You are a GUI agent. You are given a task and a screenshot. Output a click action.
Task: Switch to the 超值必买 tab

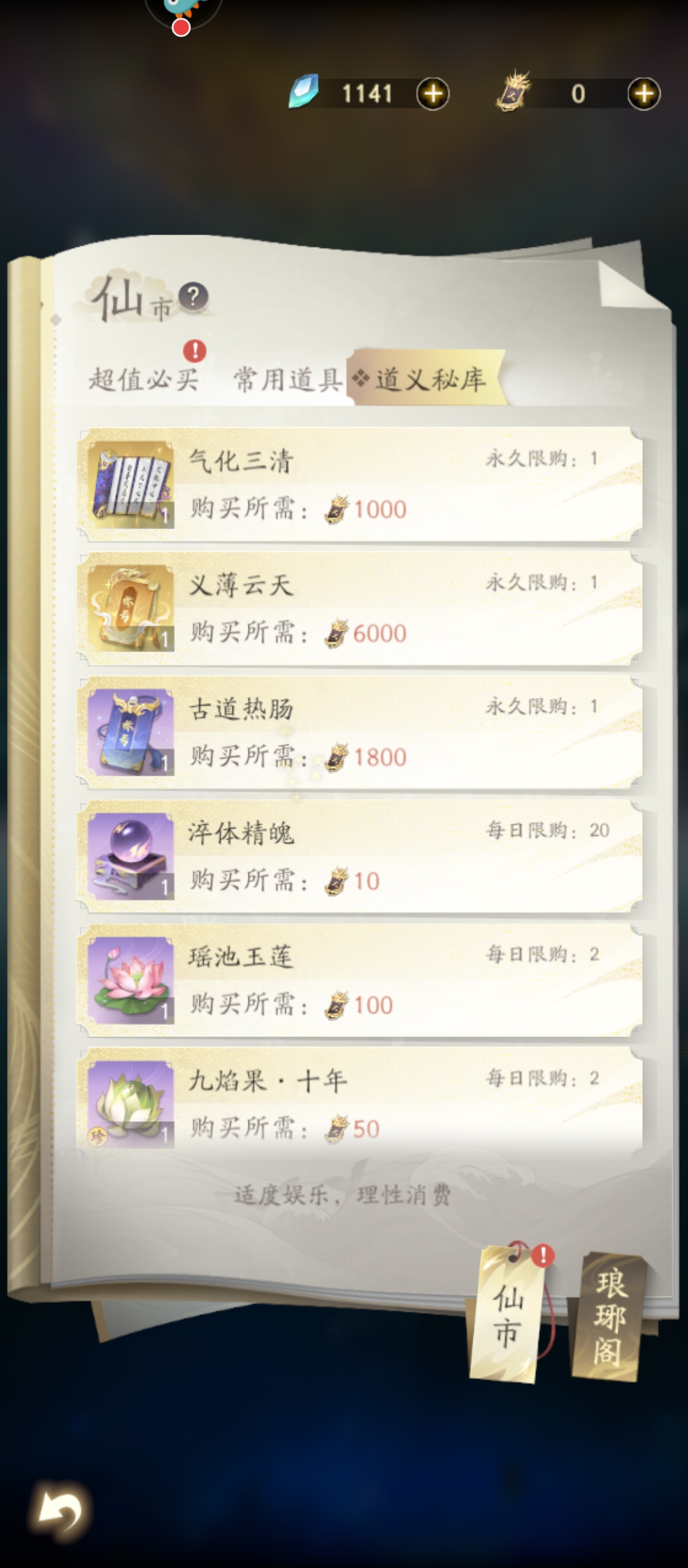(x=144, y=380)
